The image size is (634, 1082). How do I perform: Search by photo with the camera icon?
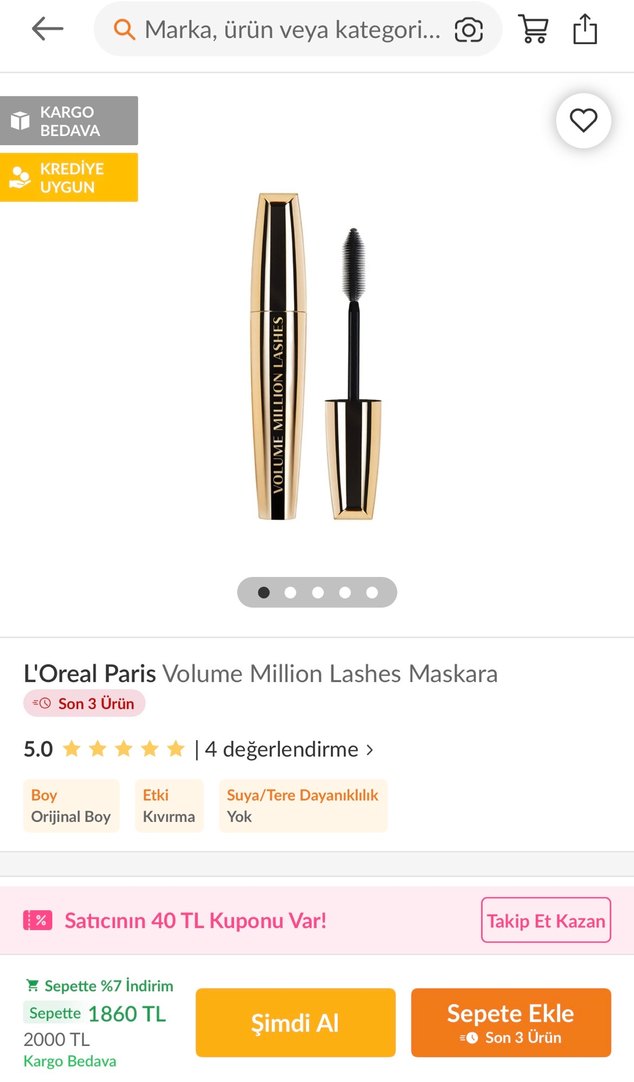[468, 30]
